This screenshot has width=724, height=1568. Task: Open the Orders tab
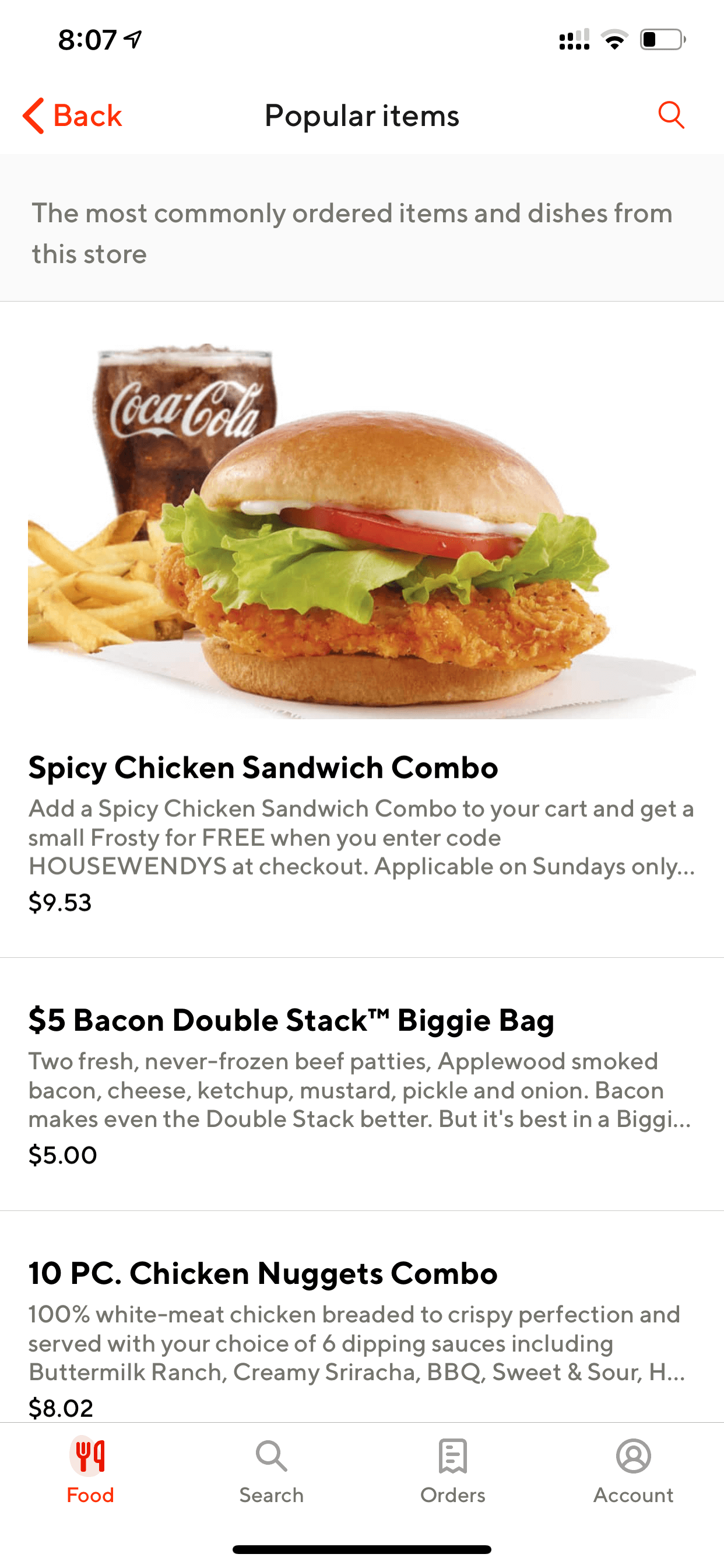click(453, 1470)
